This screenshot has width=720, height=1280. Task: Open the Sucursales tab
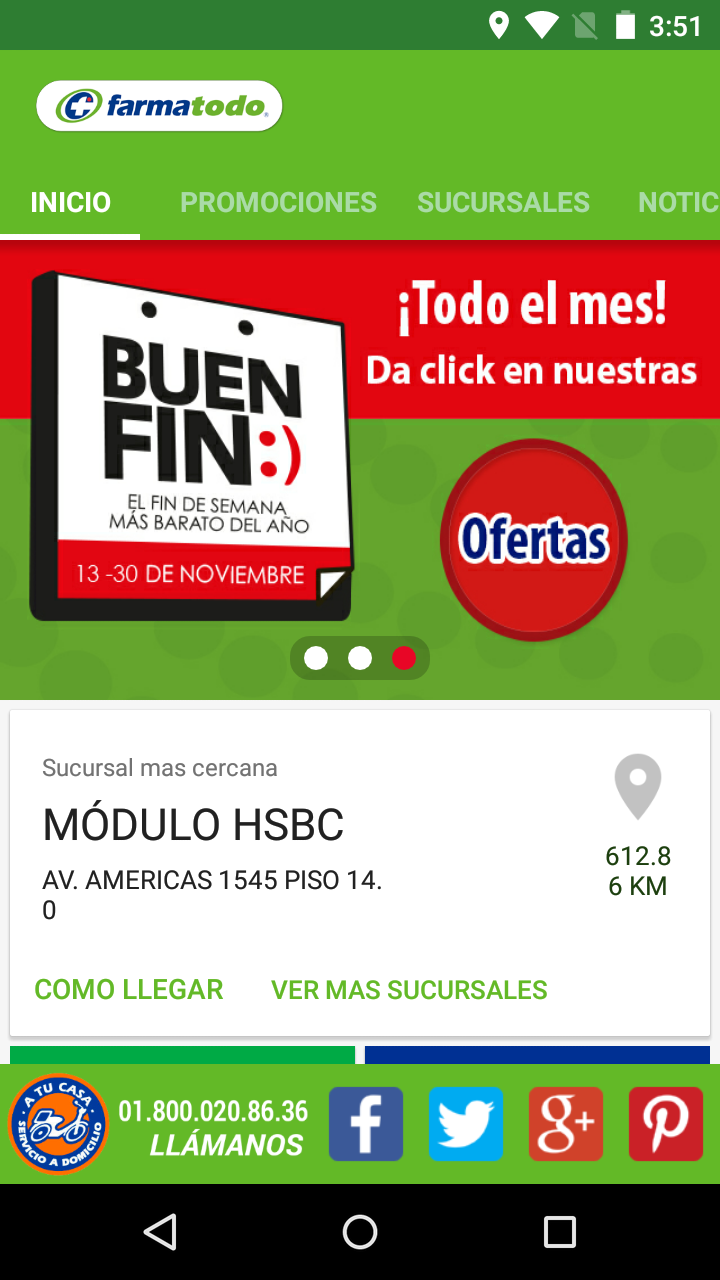tap(503, 202)
